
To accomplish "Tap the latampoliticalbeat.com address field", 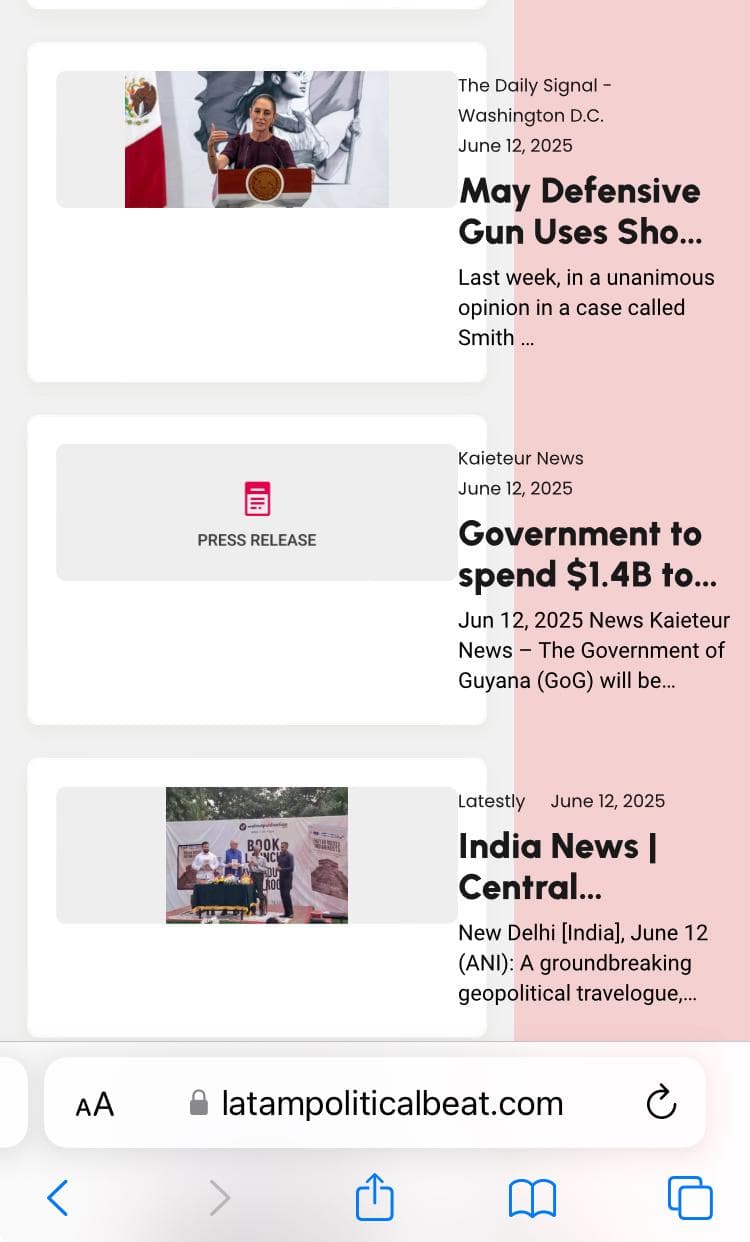I will [x=375, y=1103].
